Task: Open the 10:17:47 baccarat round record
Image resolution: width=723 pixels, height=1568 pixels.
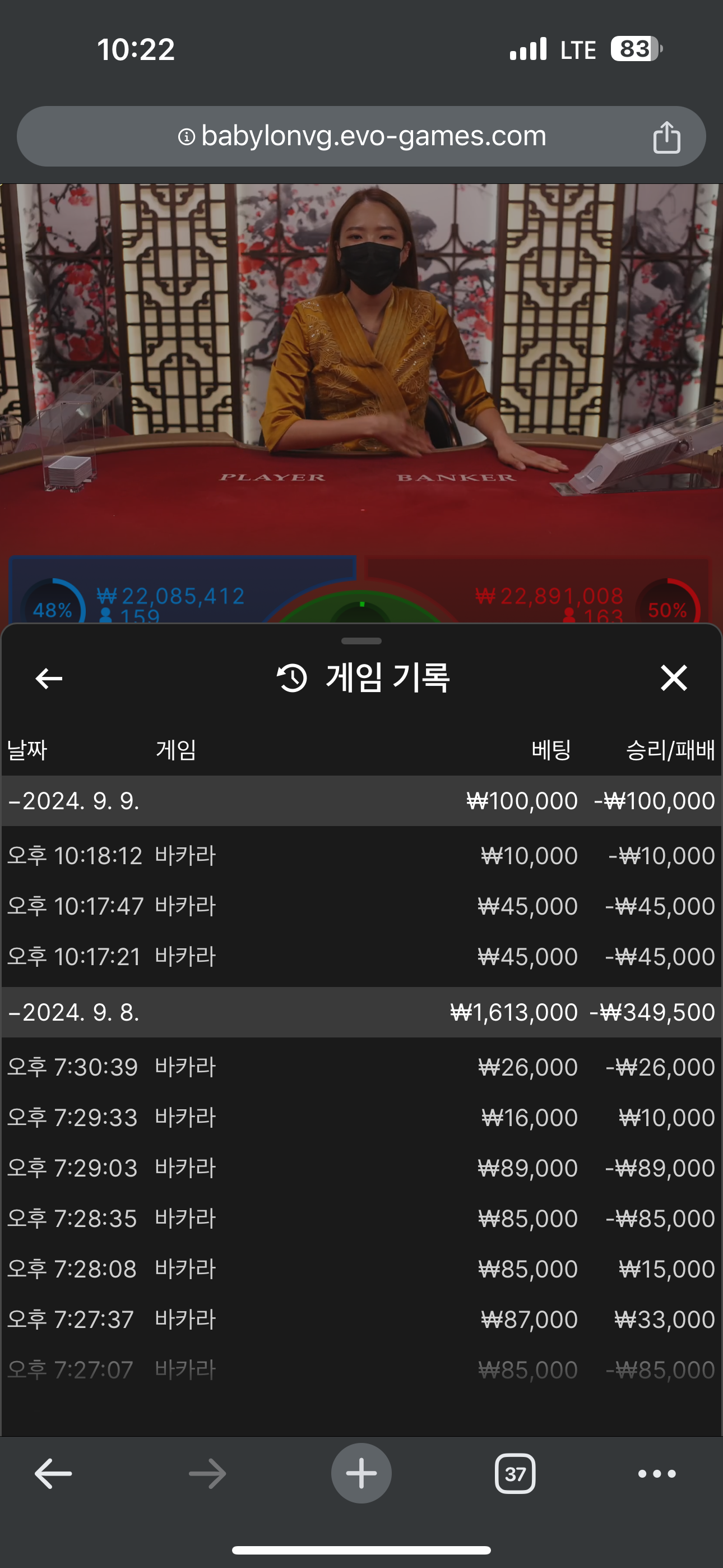Action: tap(360, 906)
